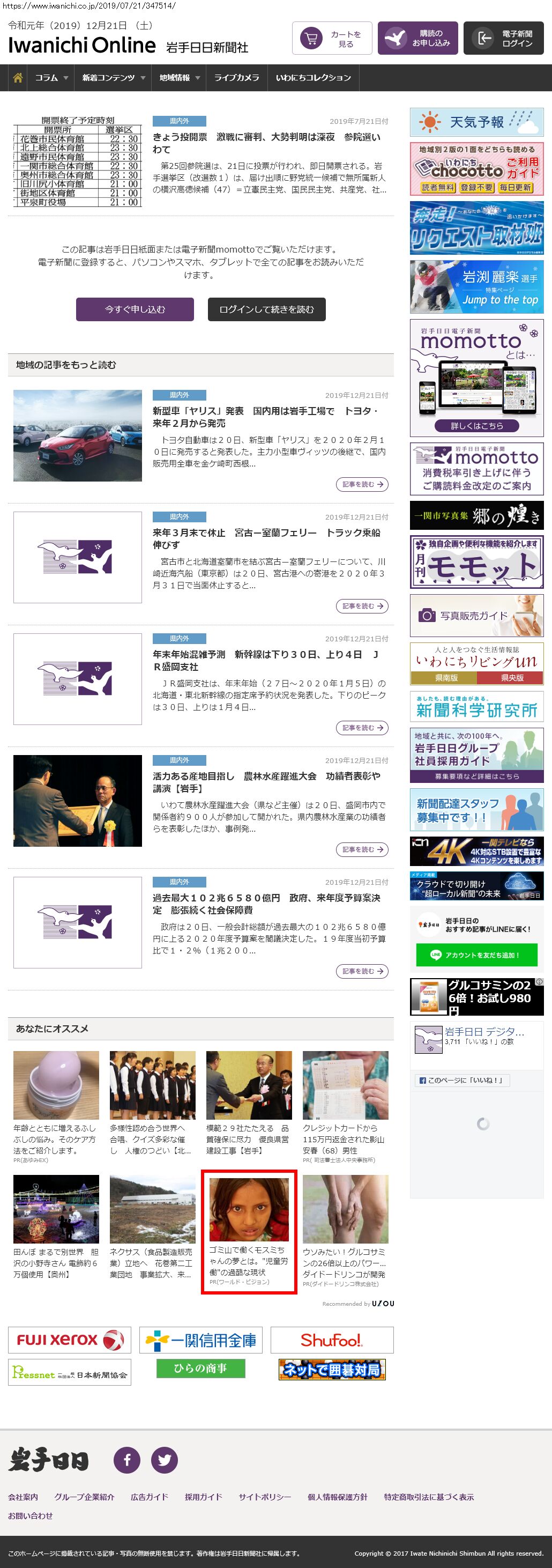Screen dimensions: 552x1568
Task: Open the ライブカメラ page
Action: (236, 78)
